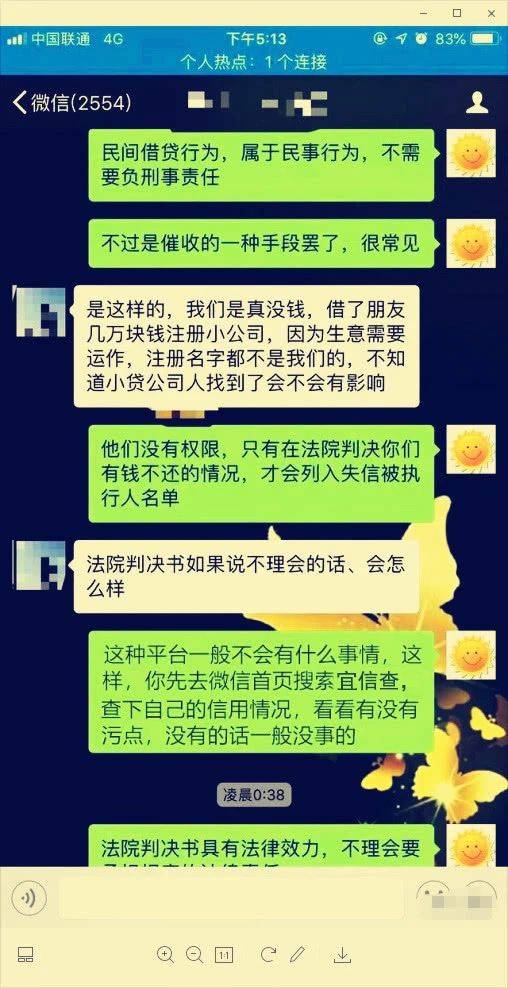Viewport: 508px width, 988px height.
Task: Rotate the image clockwise
Action: (x=268, y=954)
